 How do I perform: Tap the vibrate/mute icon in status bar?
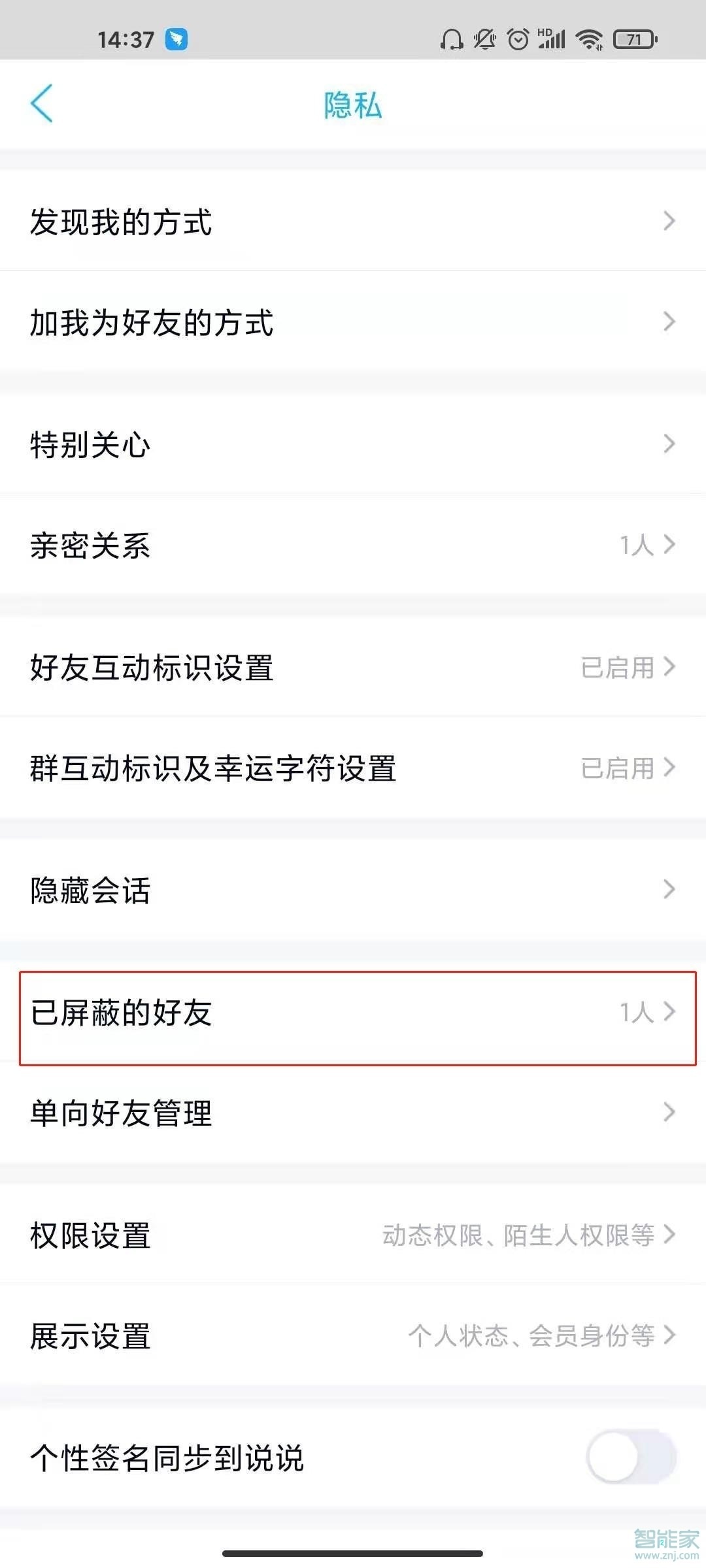click(x=484, y=39)
